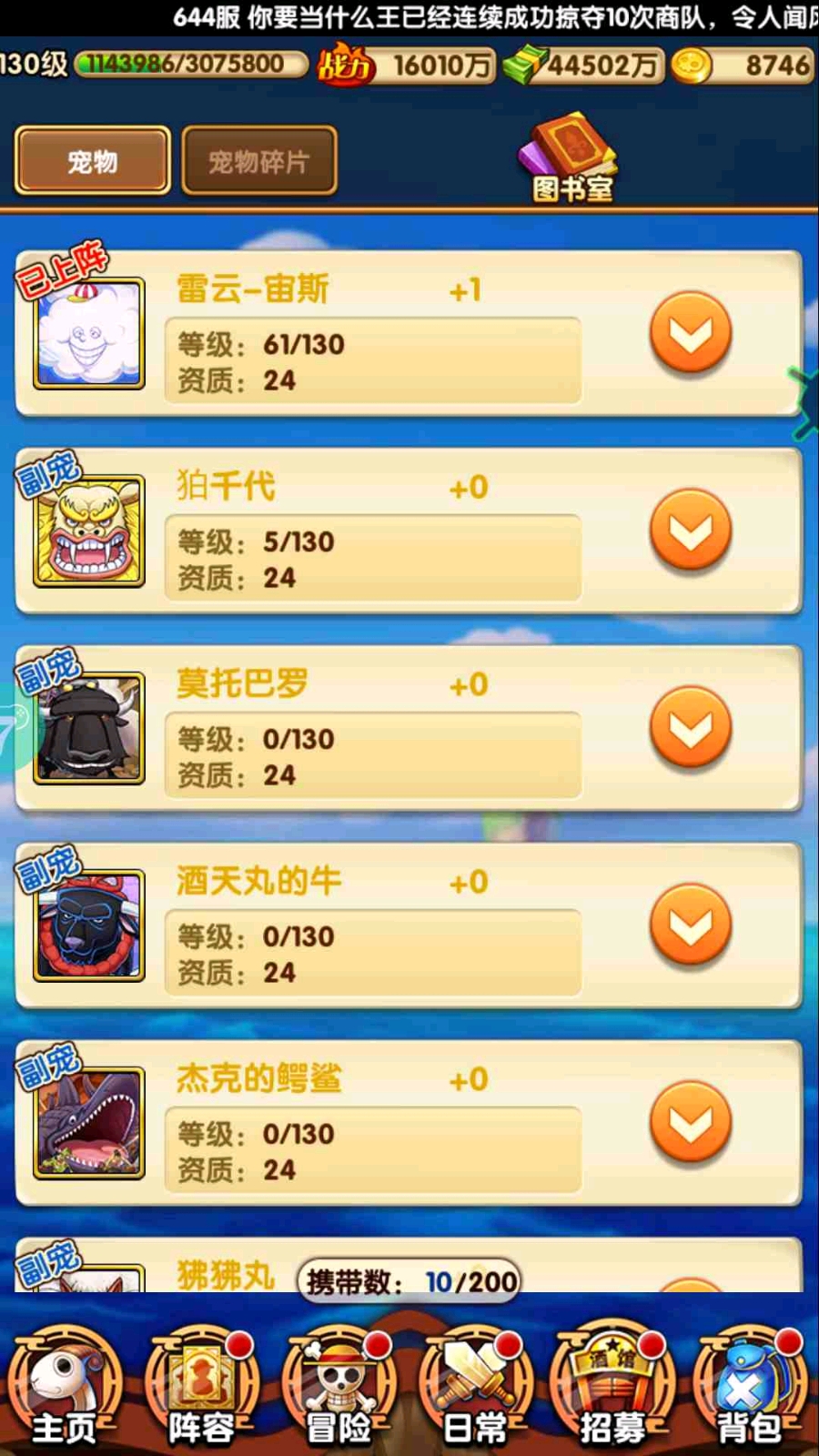
Task: Open the 背包 backpack tab
Action: click(749, 1388)
